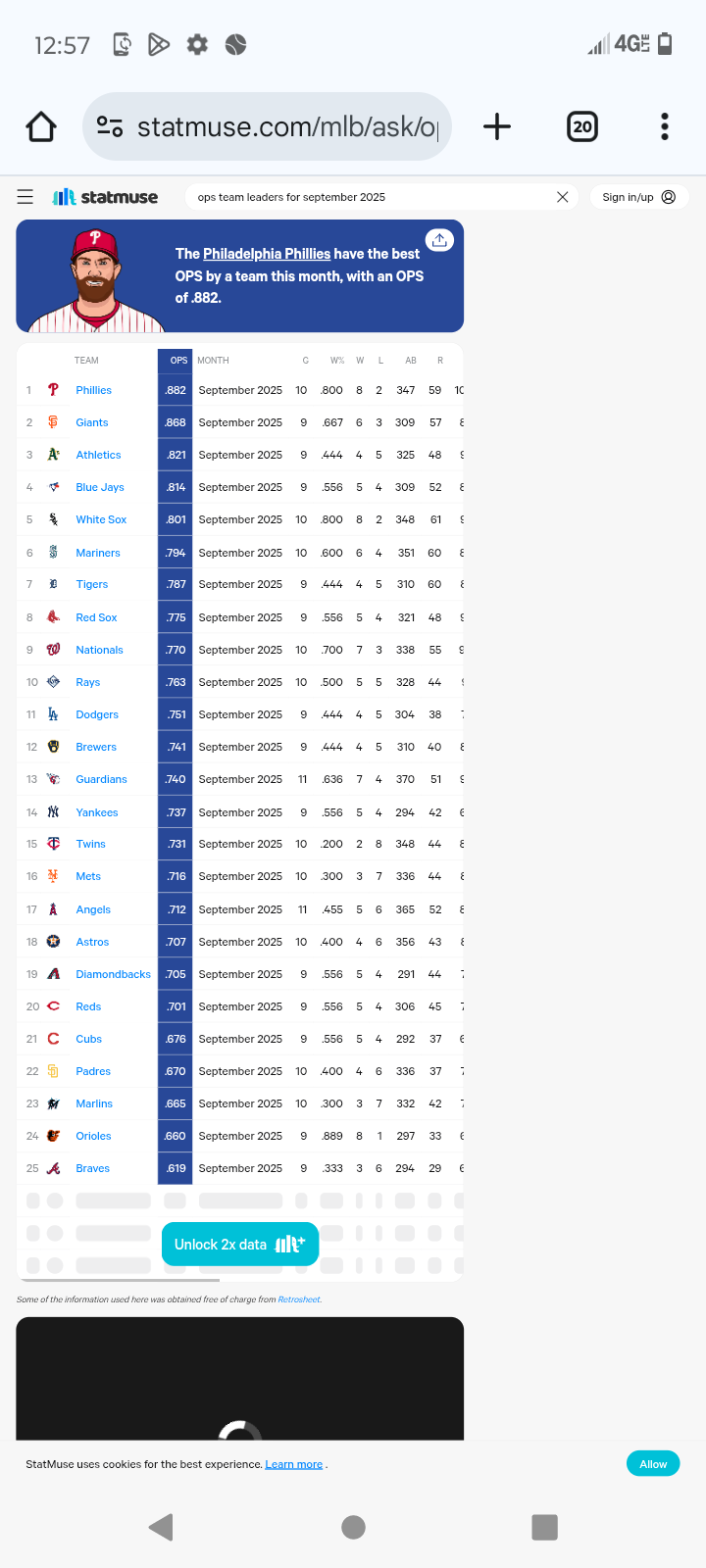Click the address bar URL

pos(286,125)
